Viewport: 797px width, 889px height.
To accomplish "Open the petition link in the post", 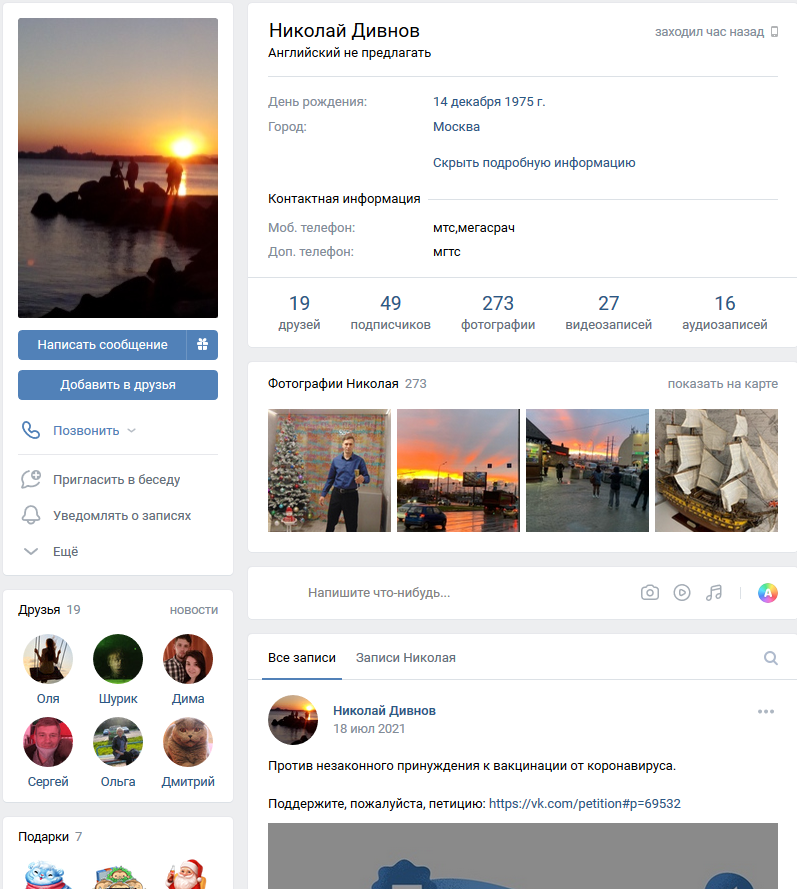I will tap(584, 803).
